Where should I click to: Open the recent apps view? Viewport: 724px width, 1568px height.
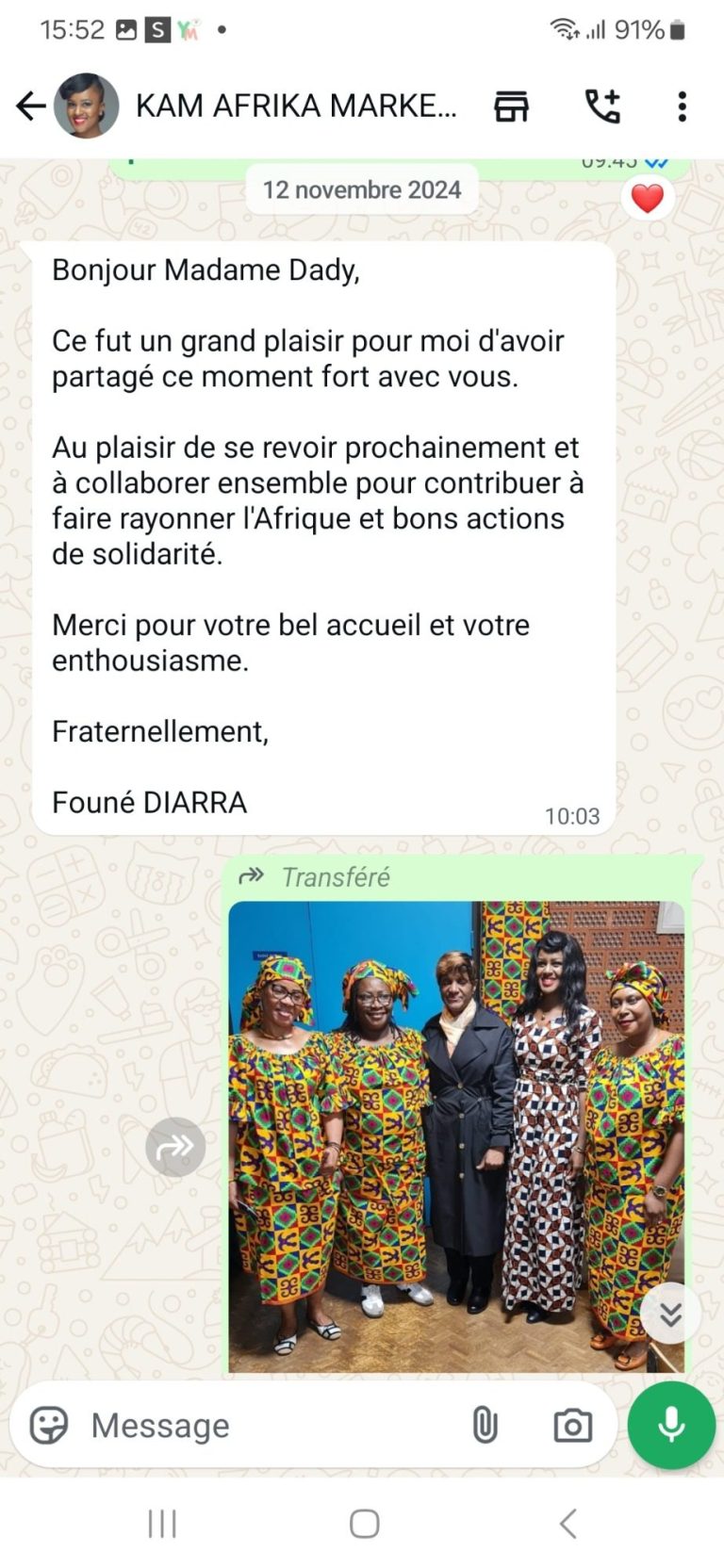point(162,1524)
